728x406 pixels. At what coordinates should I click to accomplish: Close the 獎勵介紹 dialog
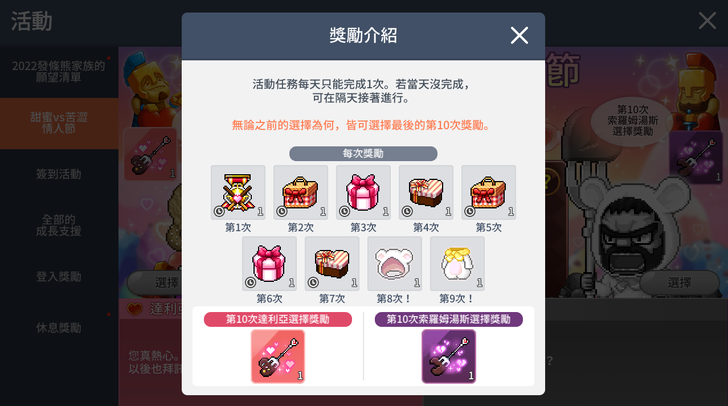(519, 36)
